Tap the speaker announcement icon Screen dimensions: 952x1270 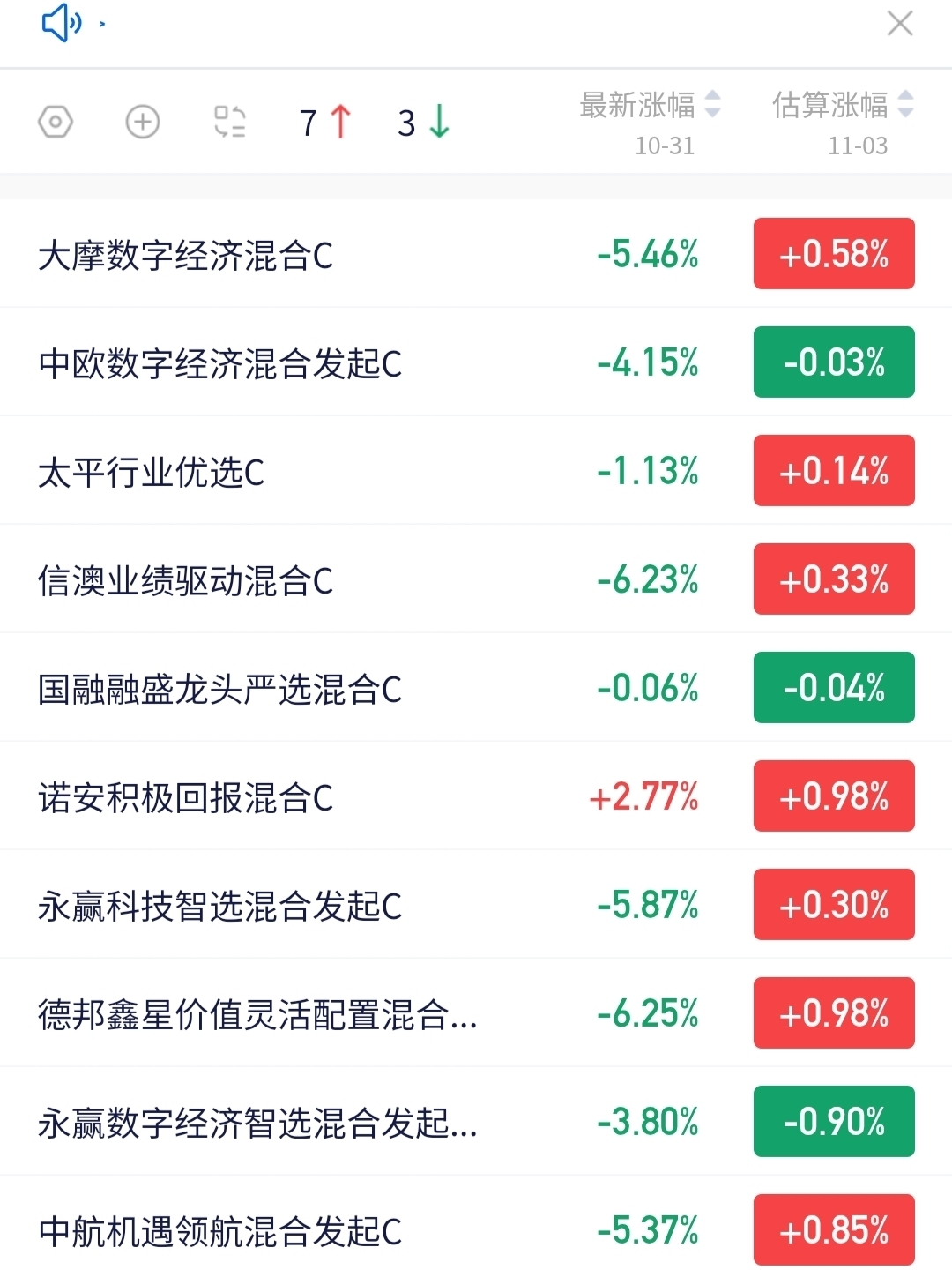pyautogui.click(x=62, y=23)
